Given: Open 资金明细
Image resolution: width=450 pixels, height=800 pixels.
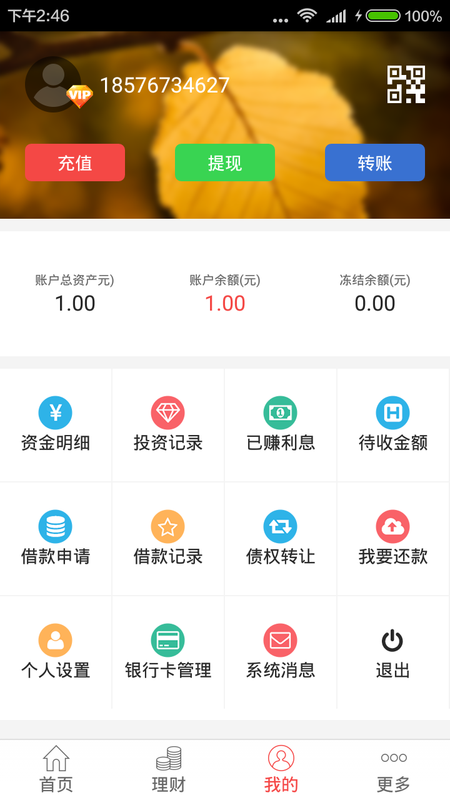Looking at the screenshot, I should (x=56, y=425).
